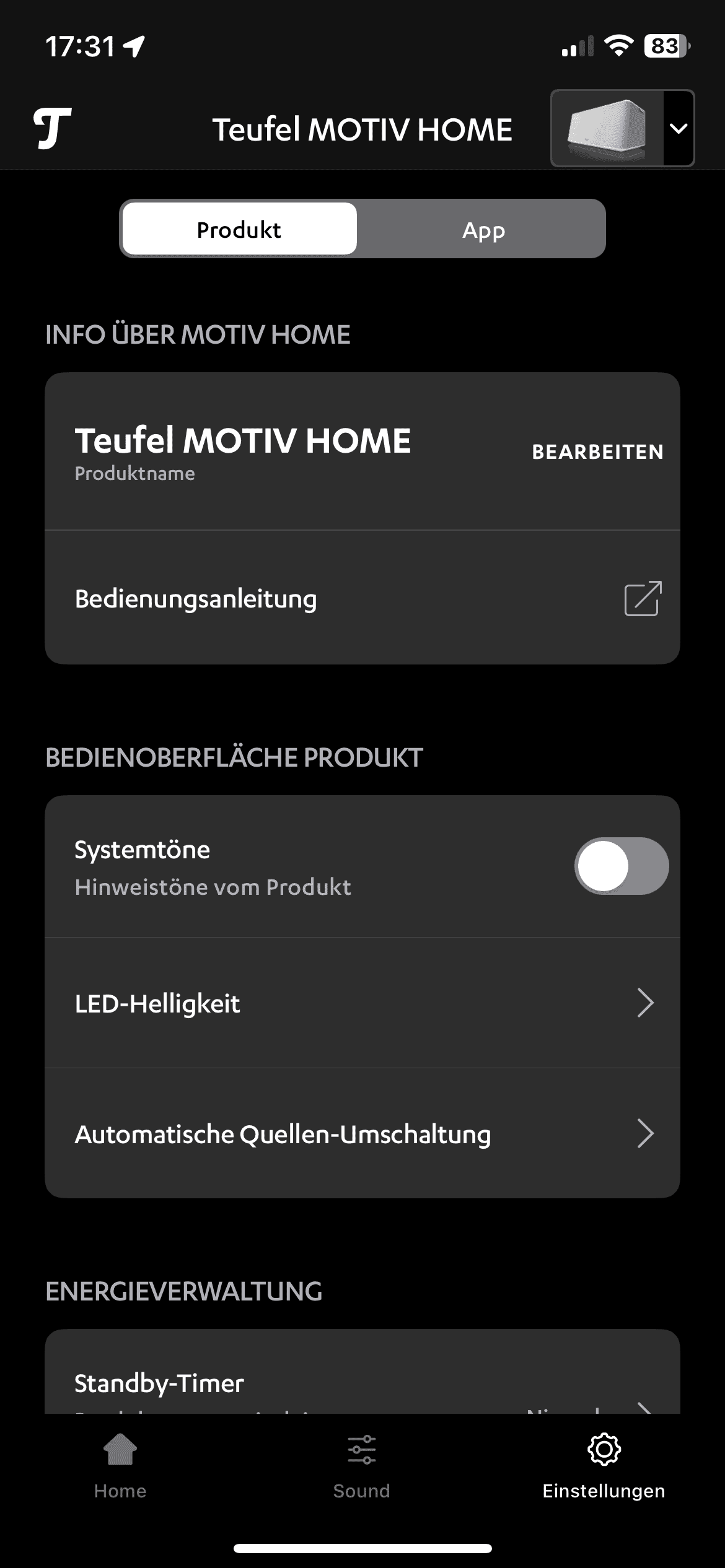Open Automatische Quellen-Umschaltung
725x1568 pixels.
tap(362, 1134)
